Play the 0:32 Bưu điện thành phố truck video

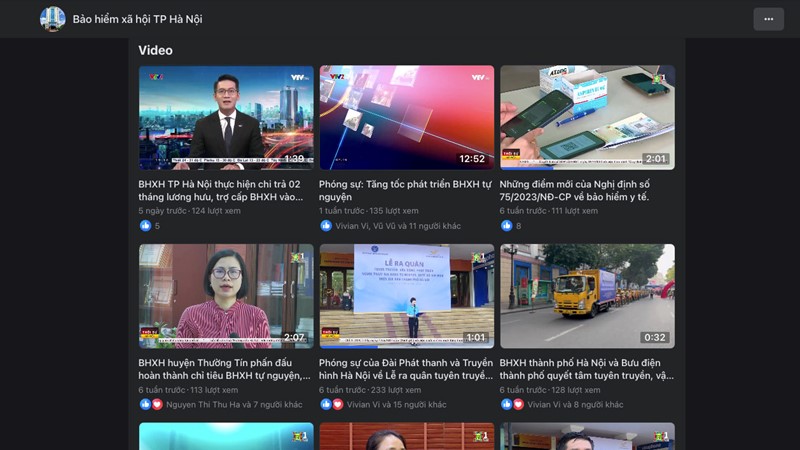click(x=587, y=296)
